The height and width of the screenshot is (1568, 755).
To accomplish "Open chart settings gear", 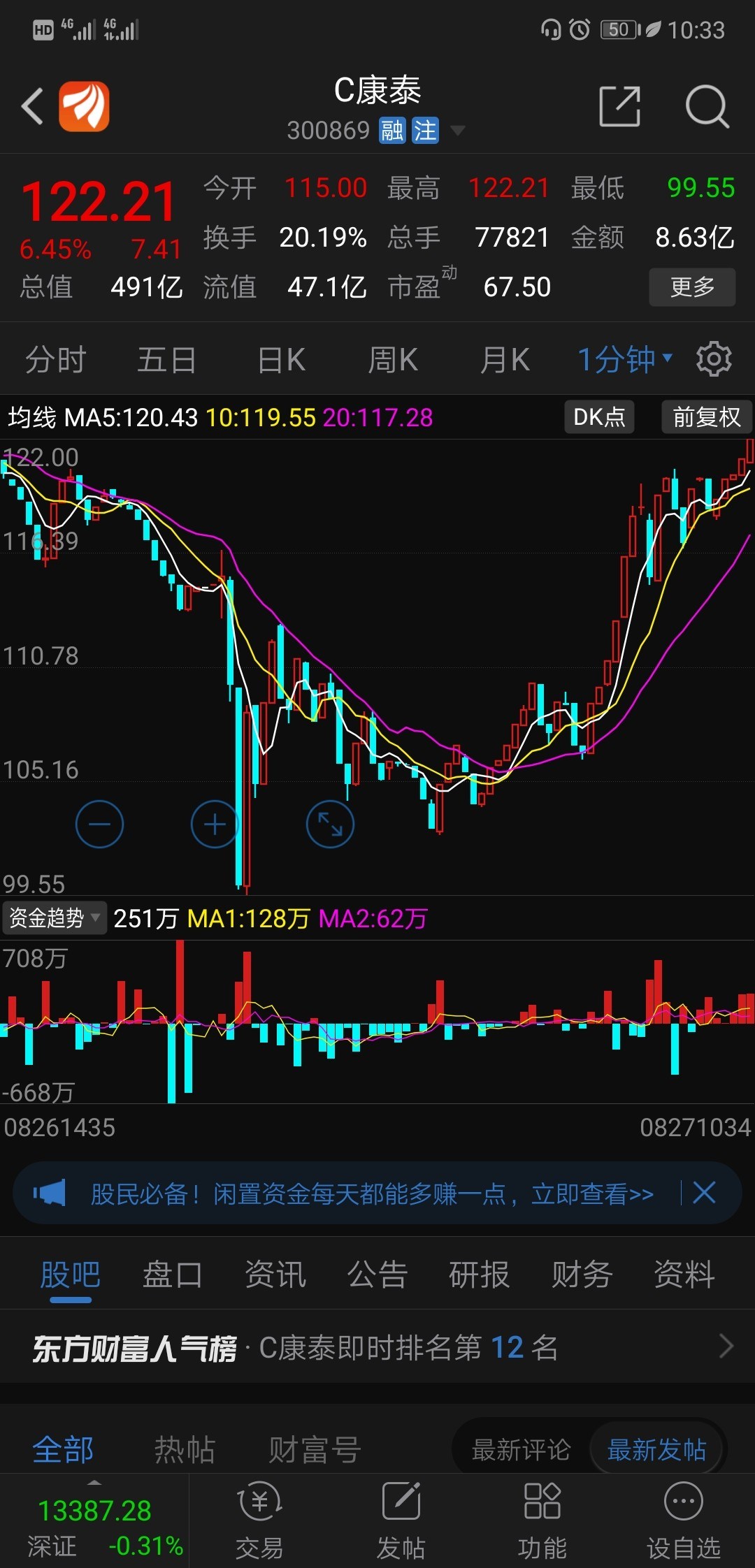I will click(x=714, y=359).
